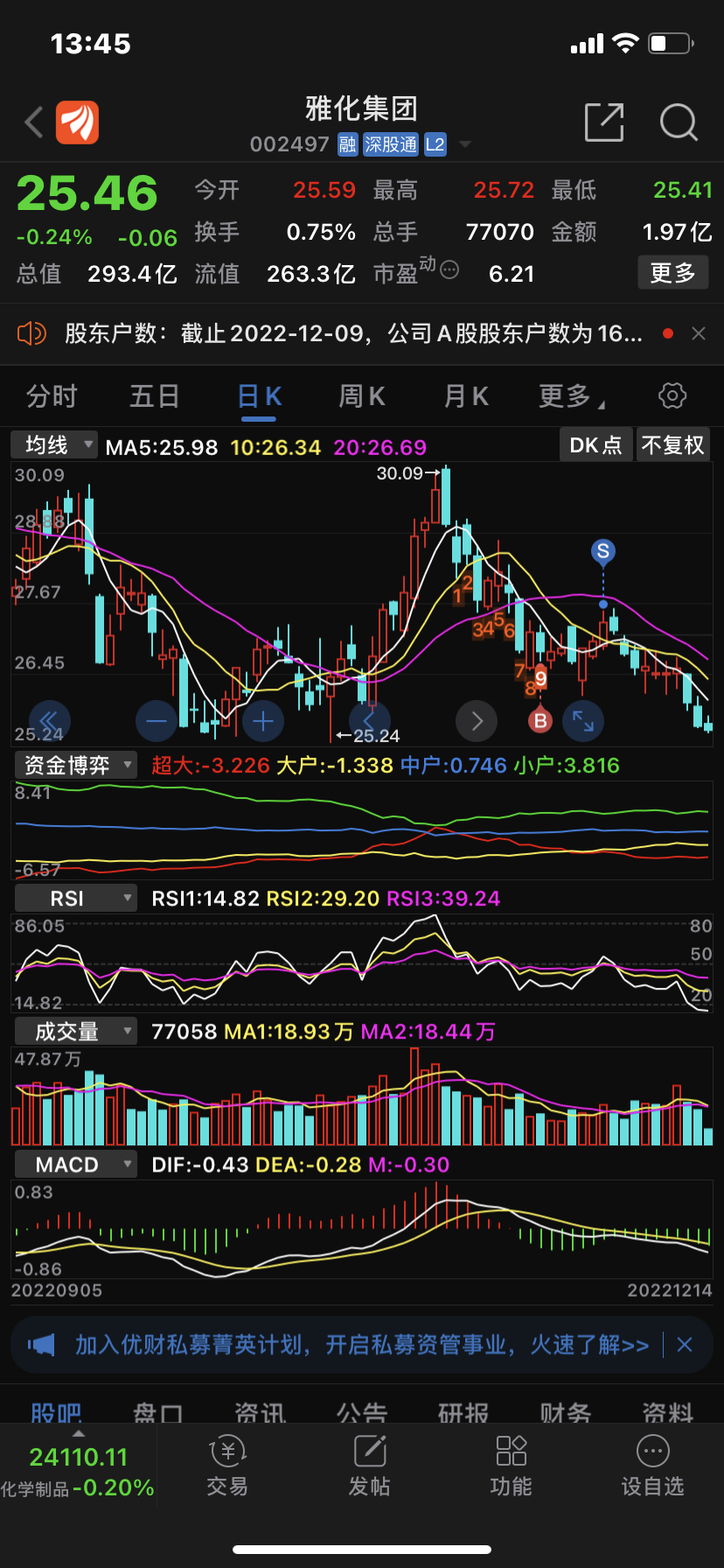
Task: Switch to the 分时 intraday tab
Action: click(52, 396)
